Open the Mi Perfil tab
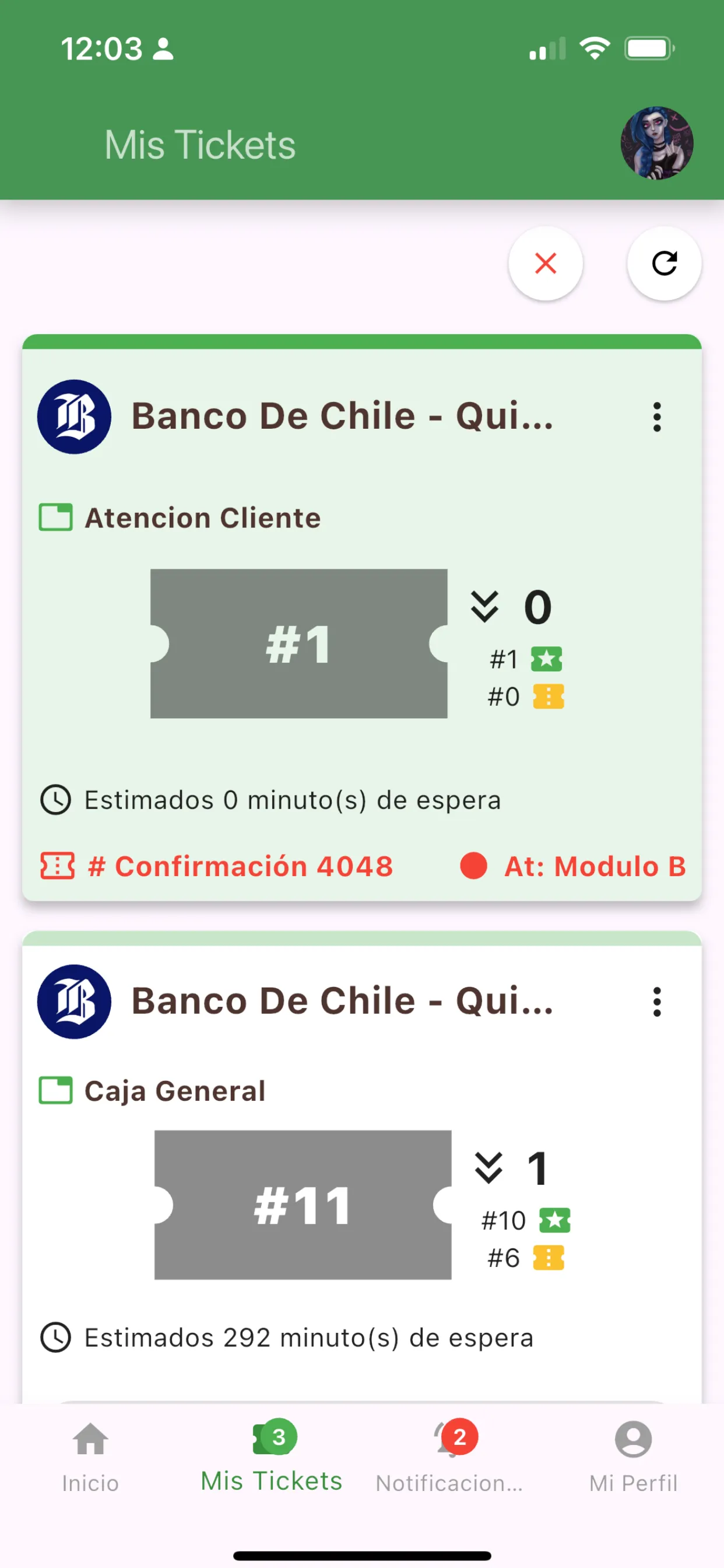724x1568 pixels. [x=632, y=1457]
